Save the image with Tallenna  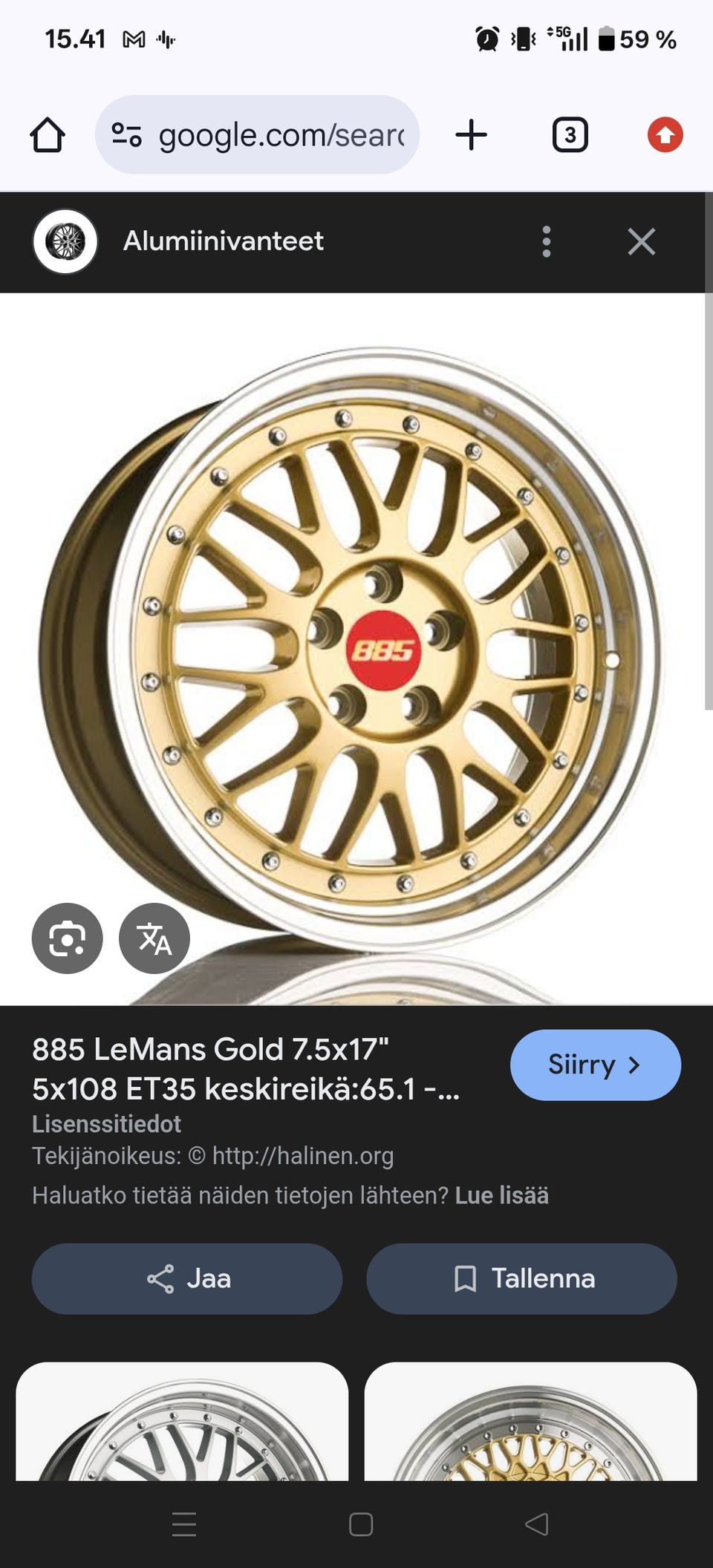pyautogui.click(x=521, y=1278)
